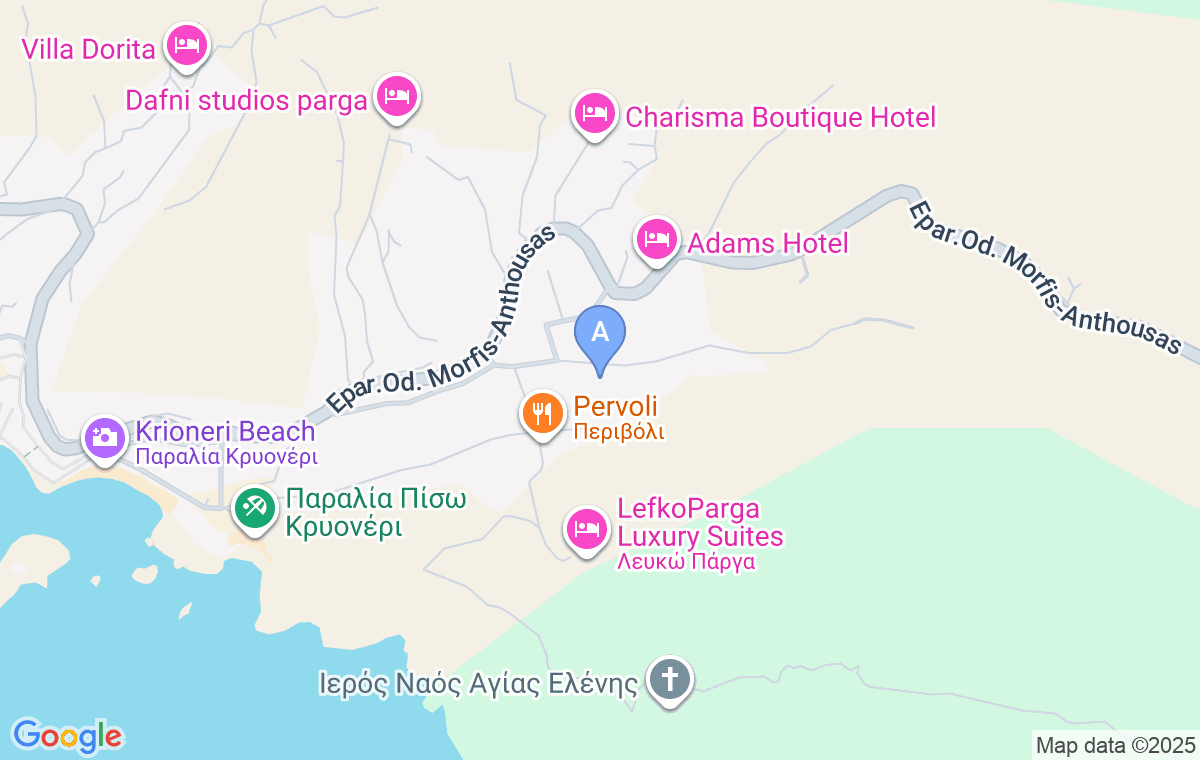Select the Dafni studios parga marker

[397, 96]
